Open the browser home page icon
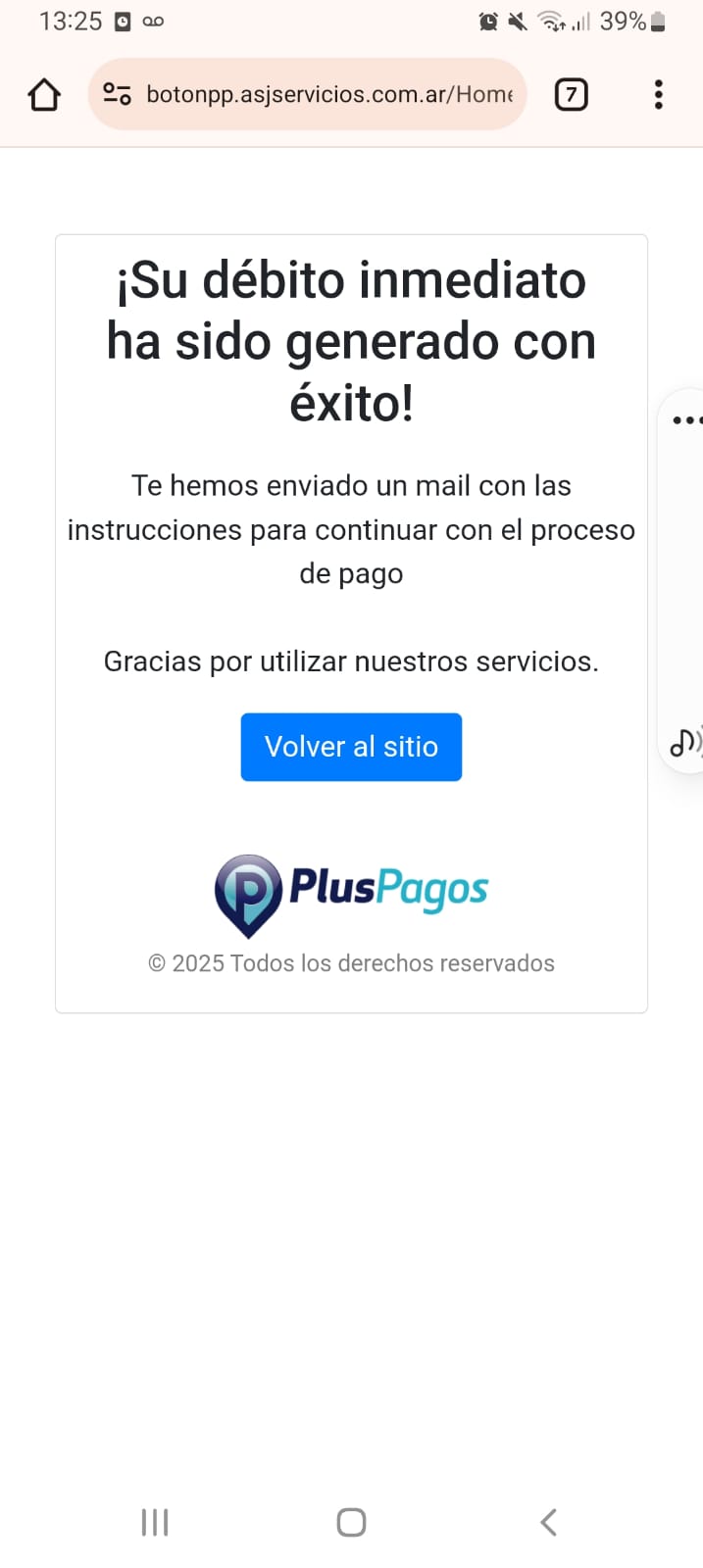This screenshot has height=1568, width=703. coord(44,95)
